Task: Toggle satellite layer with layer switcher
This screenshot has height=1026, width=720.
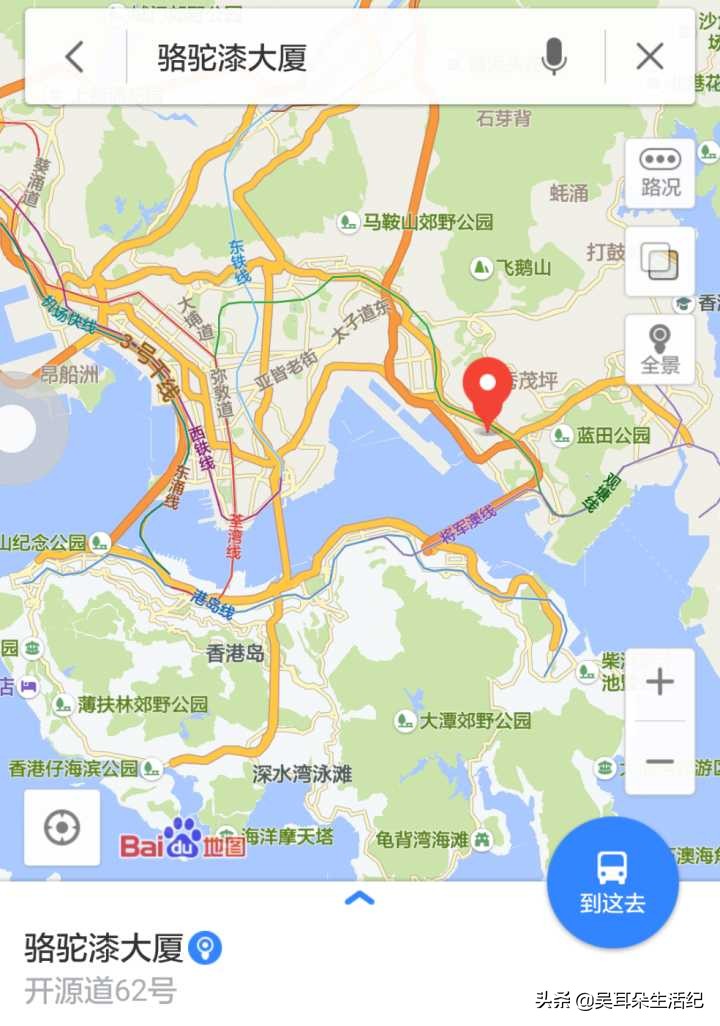Action: (660, 260)
